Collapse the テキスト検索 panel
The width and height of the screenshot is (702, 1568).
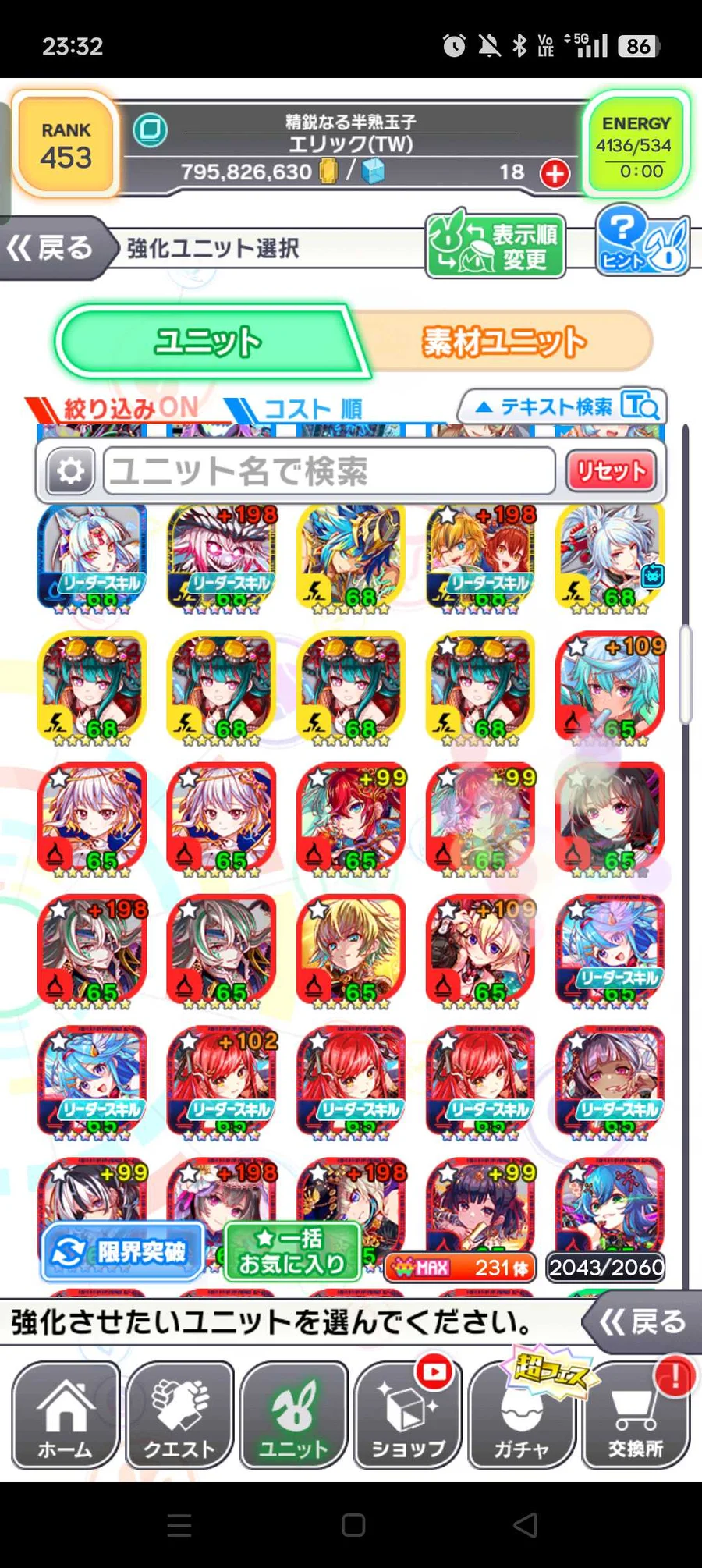pos(563,406)
